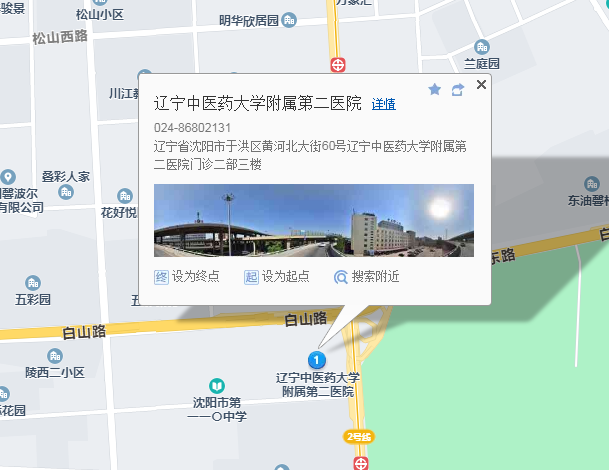This screenshot has height=470, width=609.
Task: Set hospital as starting point (设为起点)
Action: tap(276, 277)
